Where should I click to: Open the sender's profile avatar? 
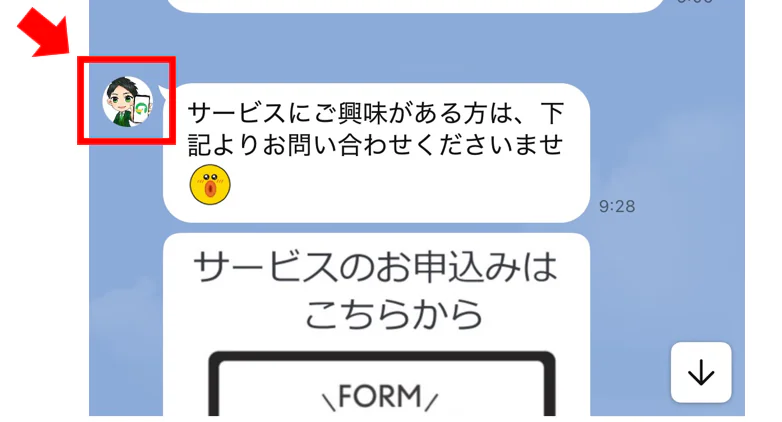click(x=127, y=101)
